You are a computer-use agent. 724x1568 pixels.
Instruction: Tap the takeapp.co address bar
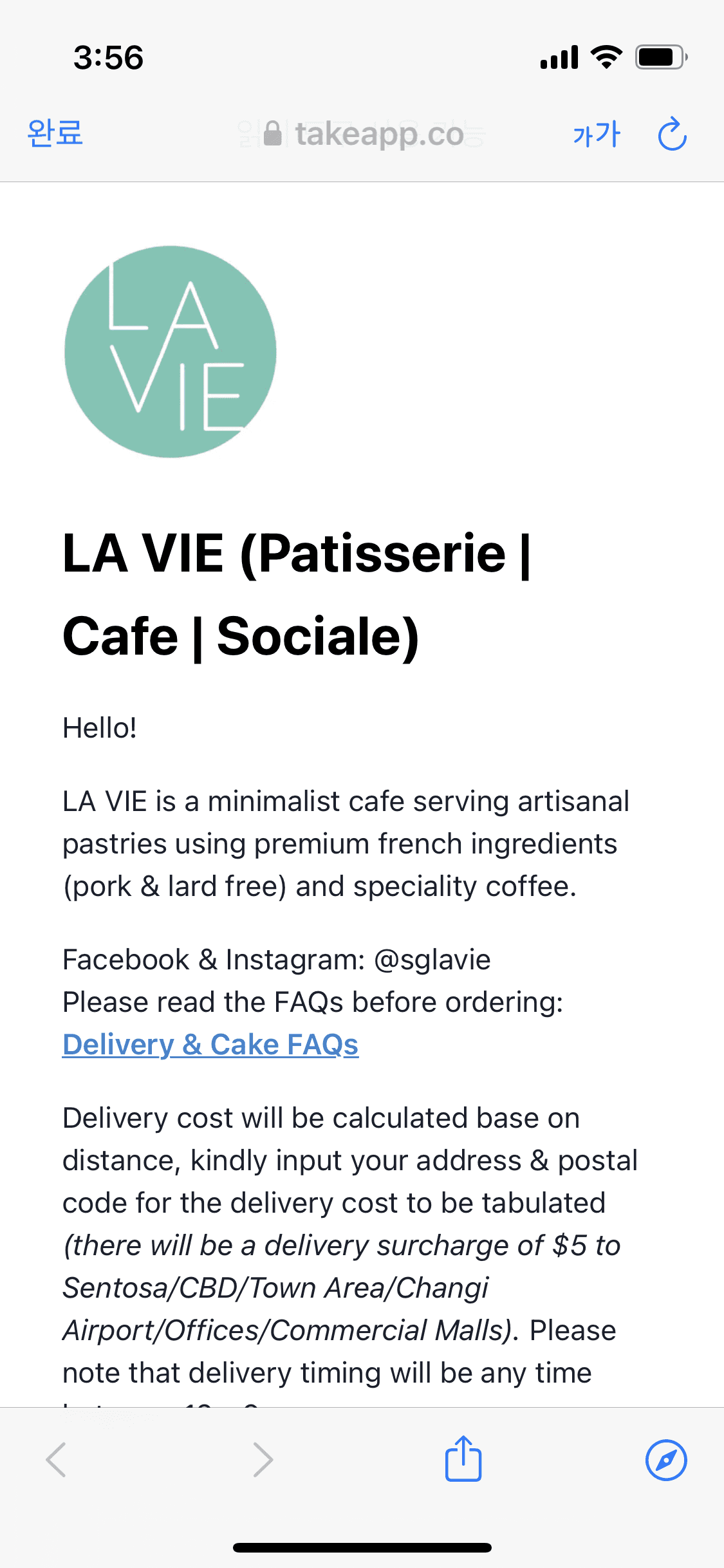coord(364,134)
